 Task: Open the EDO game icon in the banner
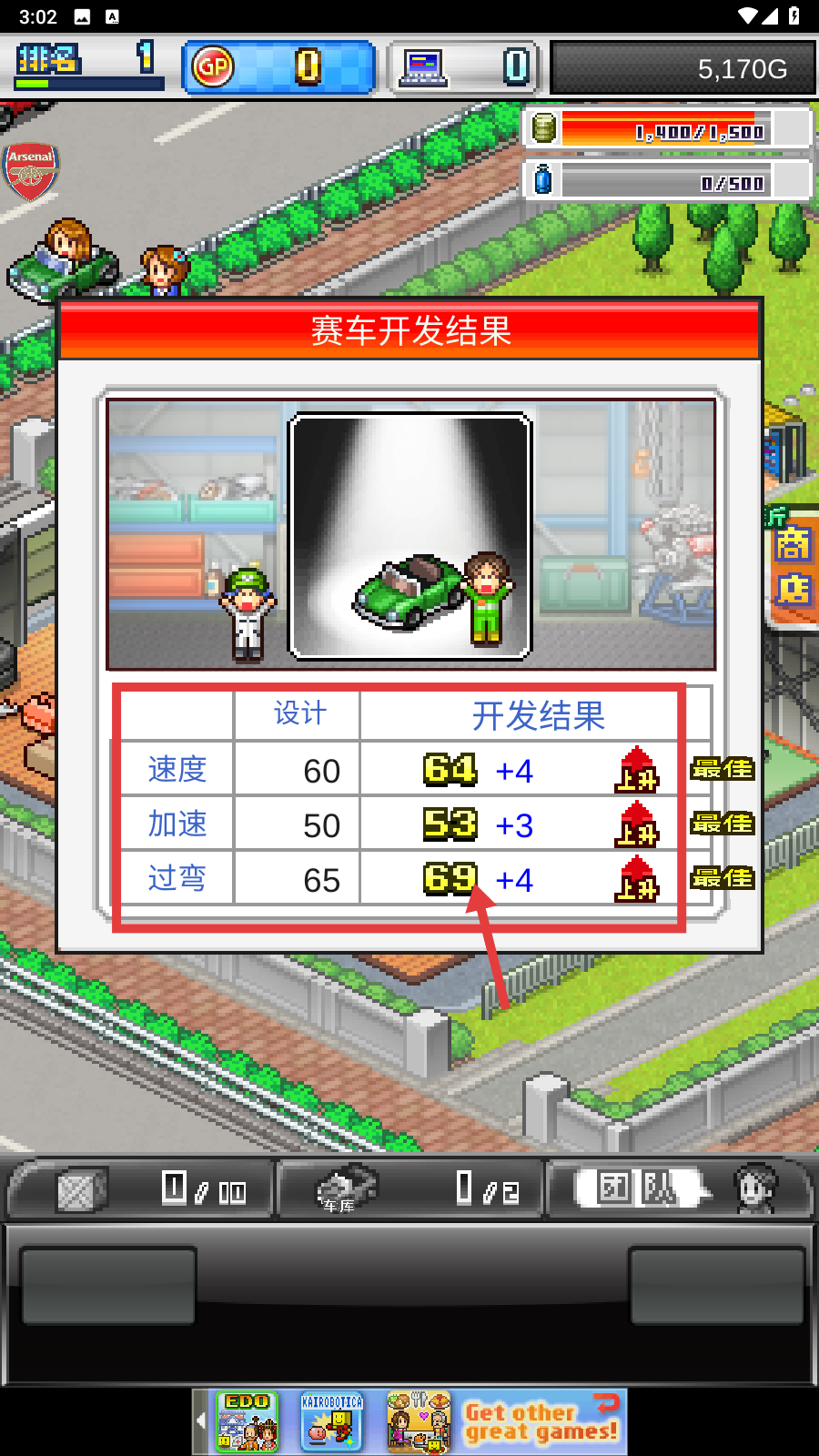pyautogui.click(x=247, y=1421)
